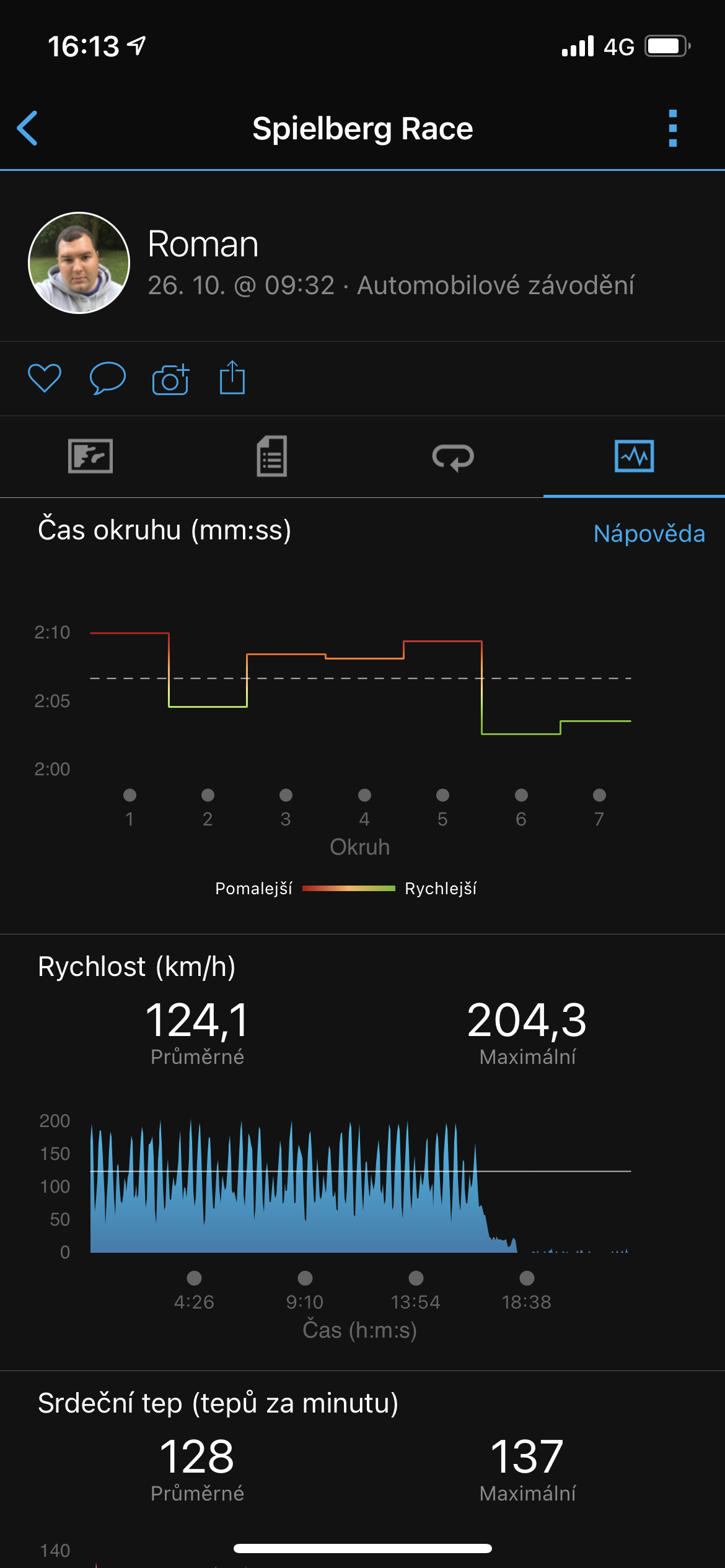Switch to the stats details tab
The image size is (725, 1568).
(272, 456)
